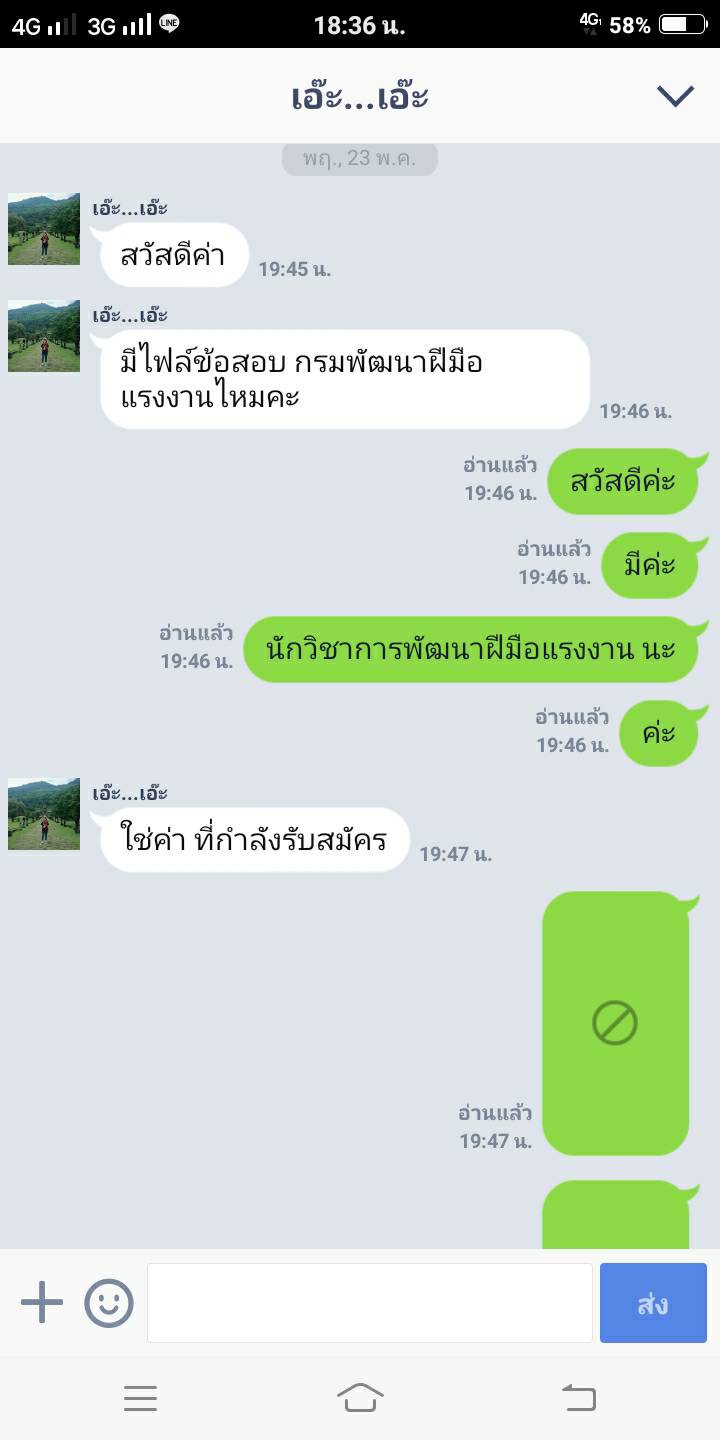Screen dimensions: 720x1440
Task: Open the emoji sticker picker
Action: tap(109, 1303)
